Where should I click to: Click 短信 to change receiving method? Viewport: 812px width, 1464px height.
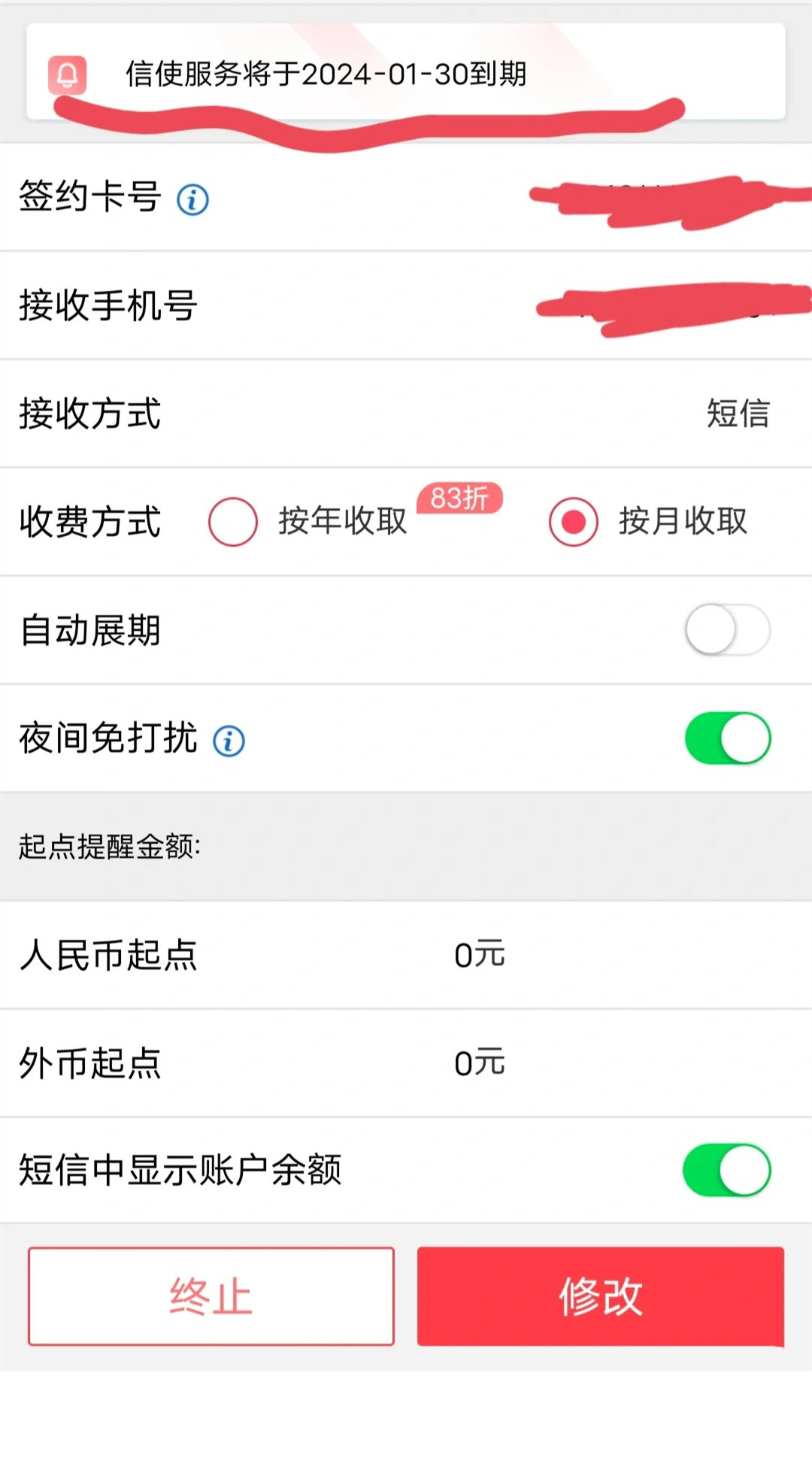(737, 414)
